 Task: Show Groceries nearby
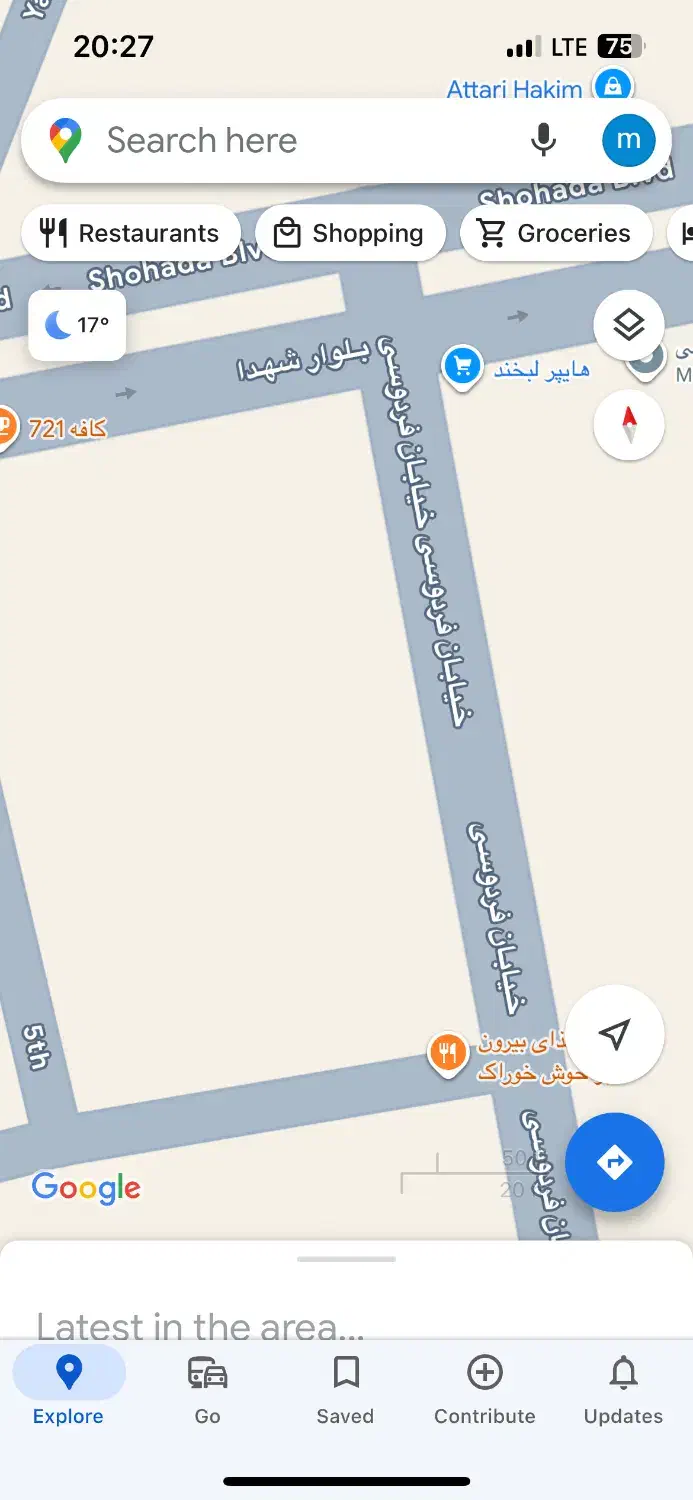[555, 233]
